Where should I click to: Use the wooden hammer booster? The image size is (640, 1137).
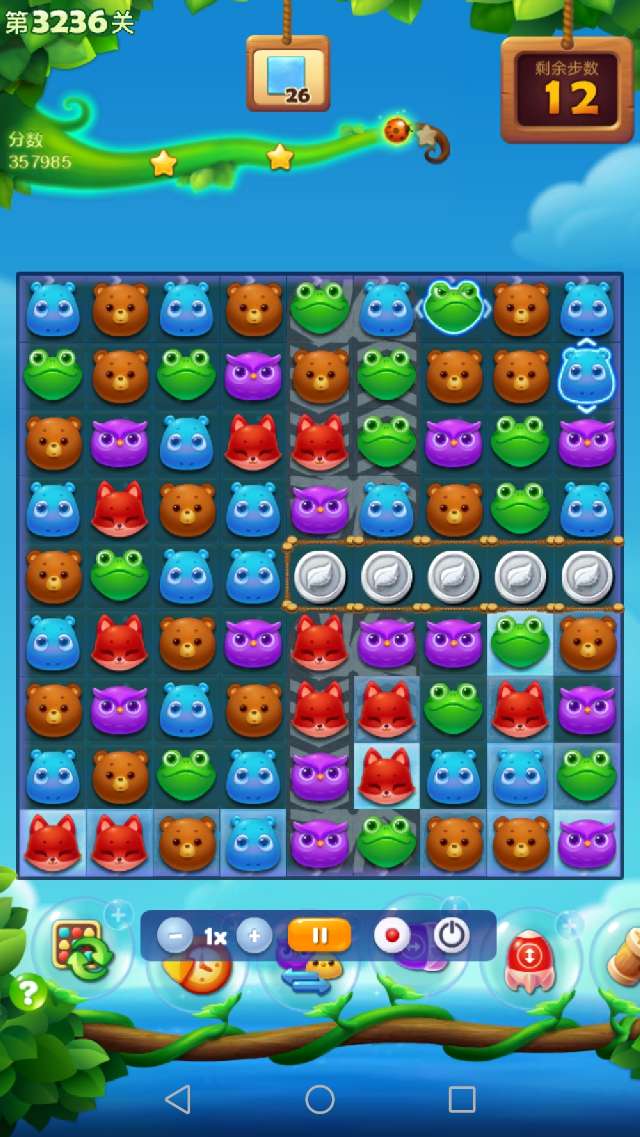pyautogui.click(x=622, y=955)
